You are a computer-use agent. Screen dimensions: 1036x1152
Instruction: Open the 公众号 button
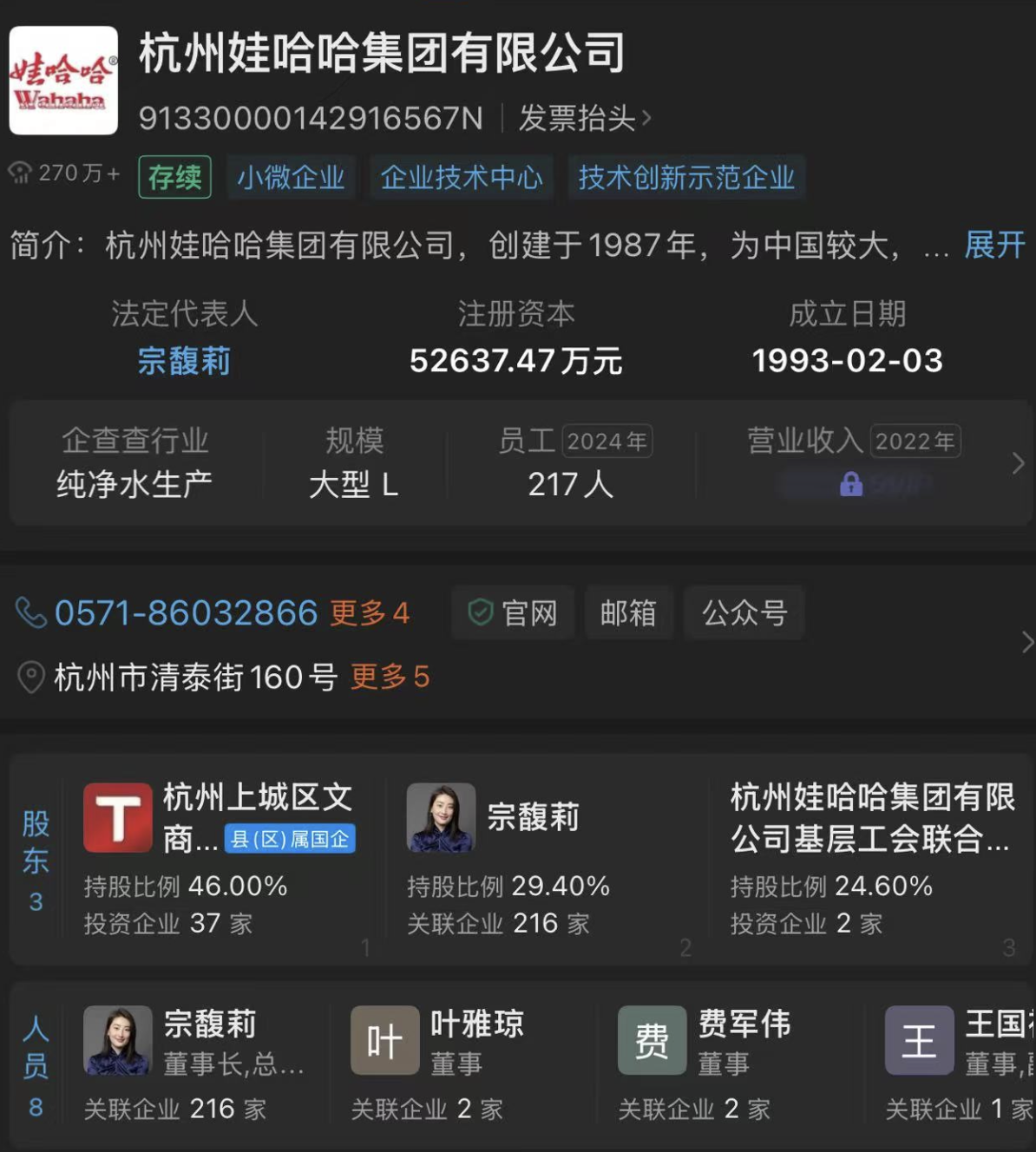(x=744, y=613)
